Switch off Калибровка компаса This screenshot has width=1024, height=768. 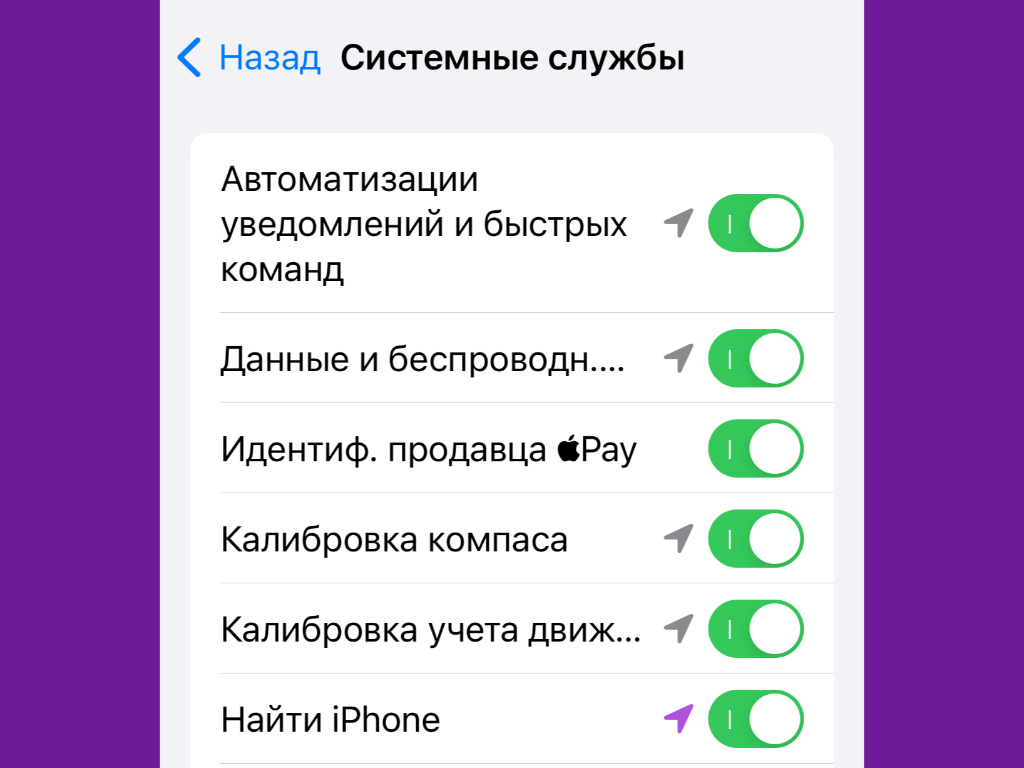point(755,539)
